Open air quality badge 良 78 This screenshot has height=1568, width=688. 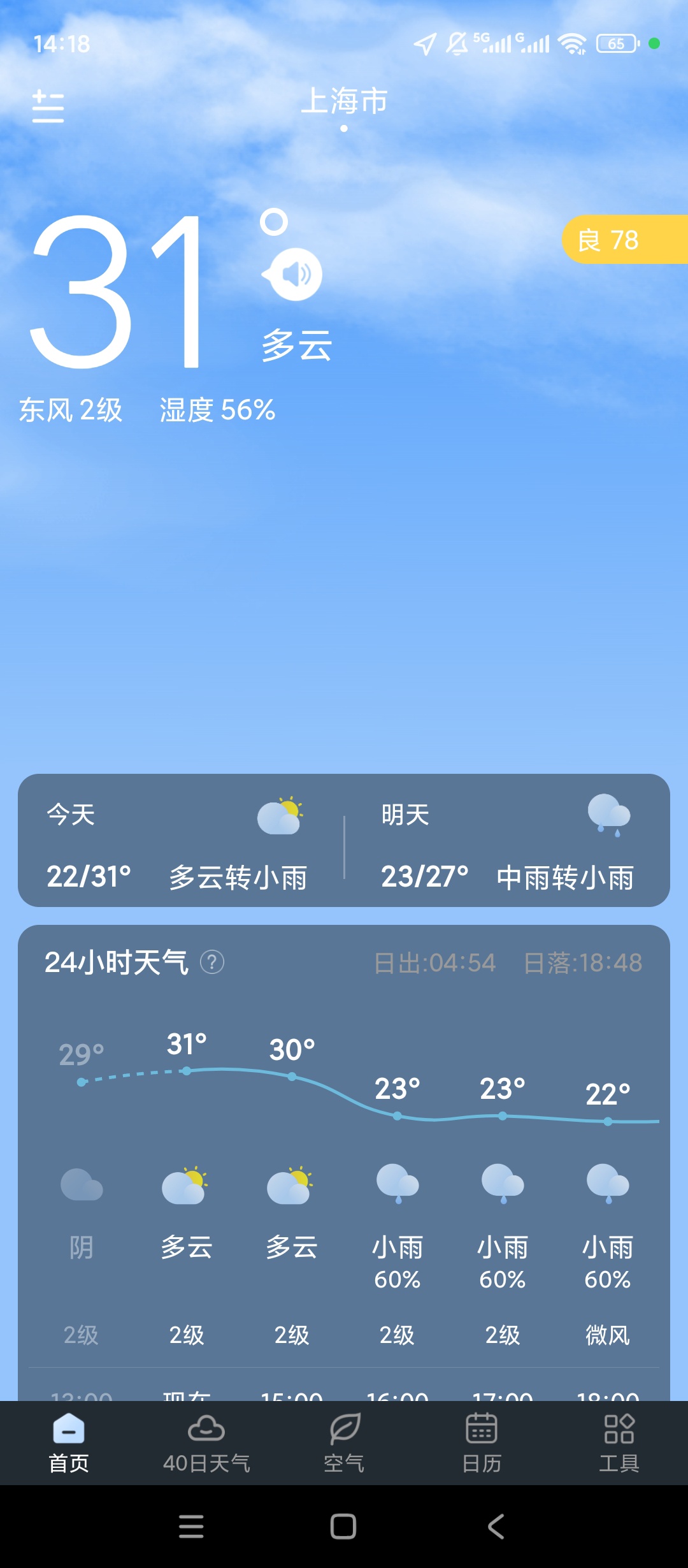pyautogui.click(x=624, y=240)
